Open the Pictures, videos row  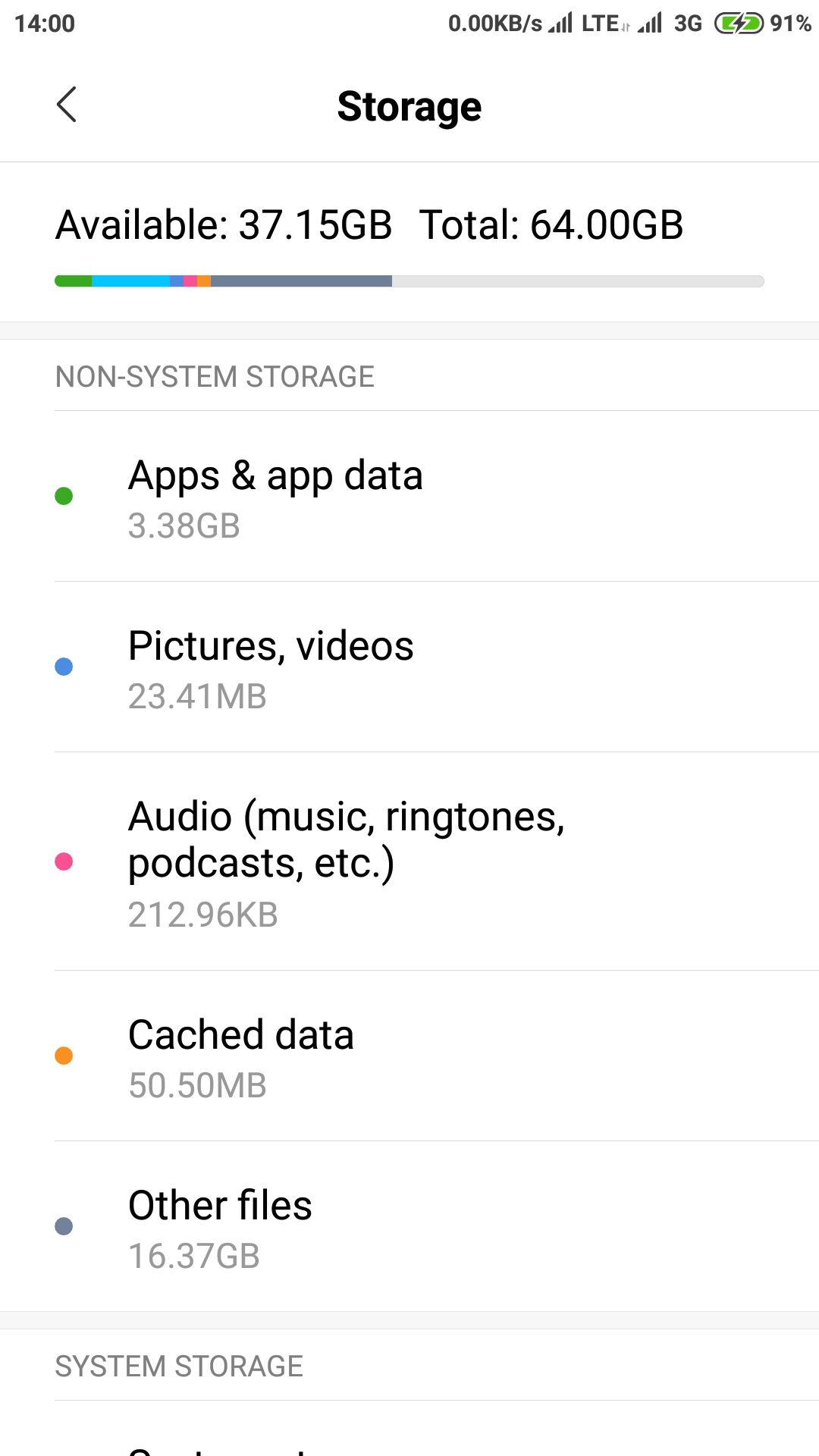(409, 667)
